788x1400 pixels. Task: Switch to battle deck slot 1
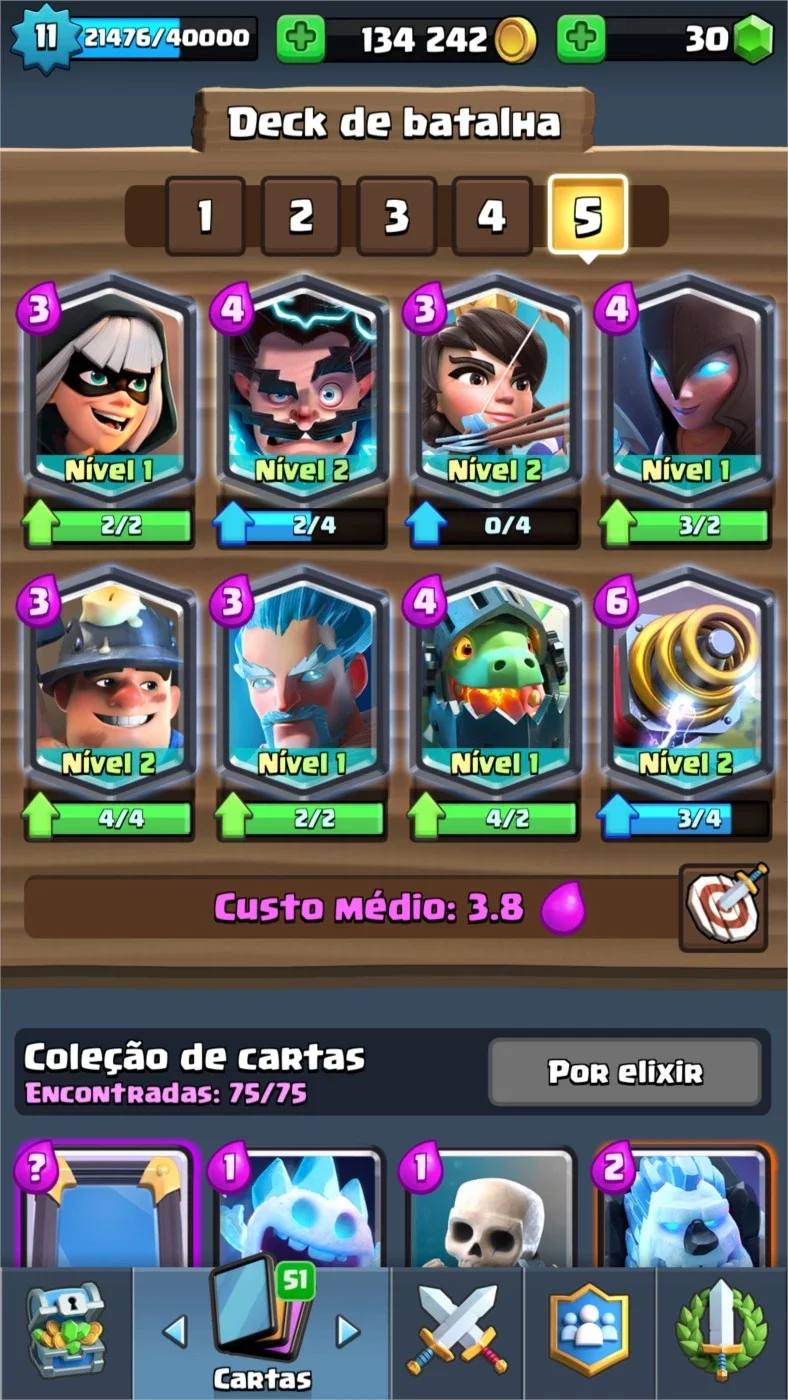[x=205, y=216]
